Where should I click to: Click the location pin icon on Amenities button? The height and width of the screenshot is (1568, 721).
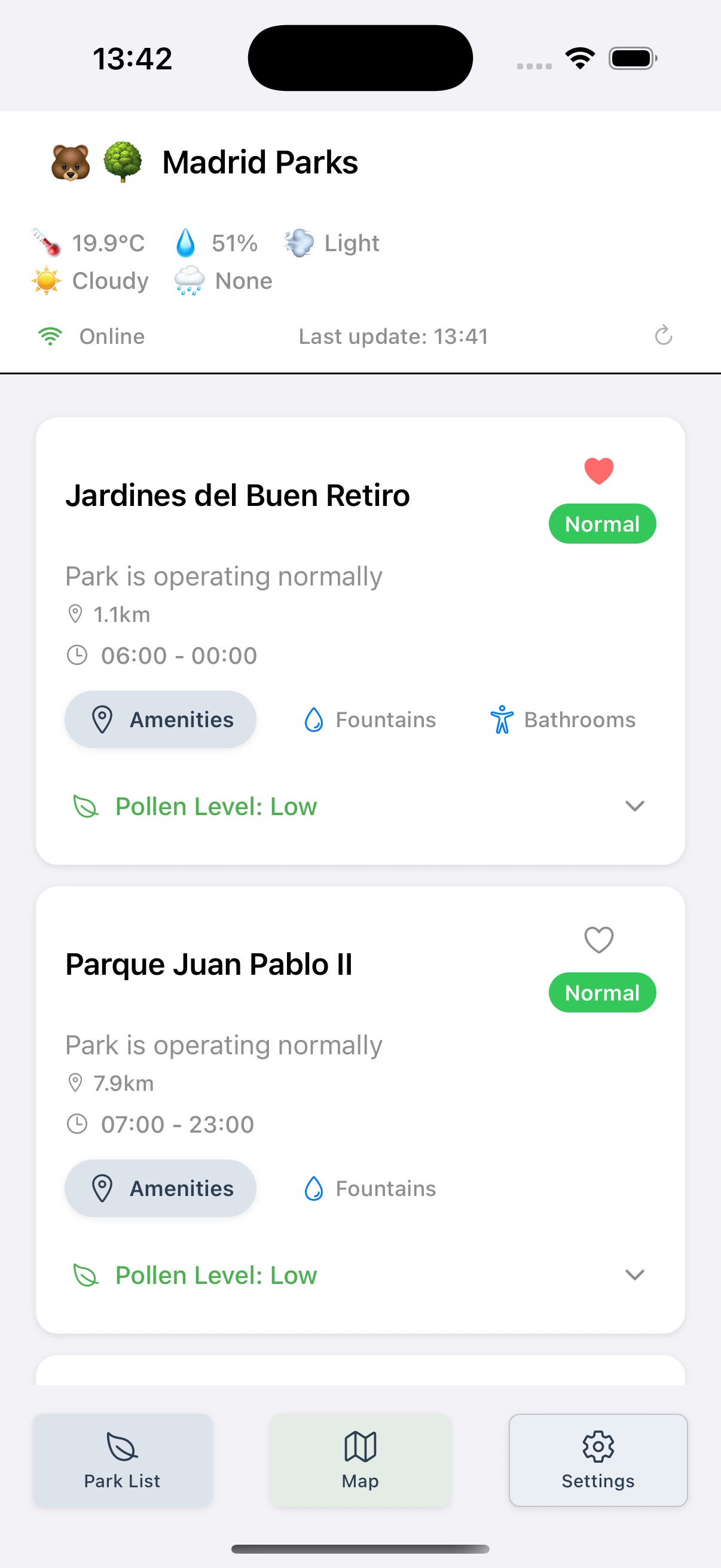pos(102,719)
